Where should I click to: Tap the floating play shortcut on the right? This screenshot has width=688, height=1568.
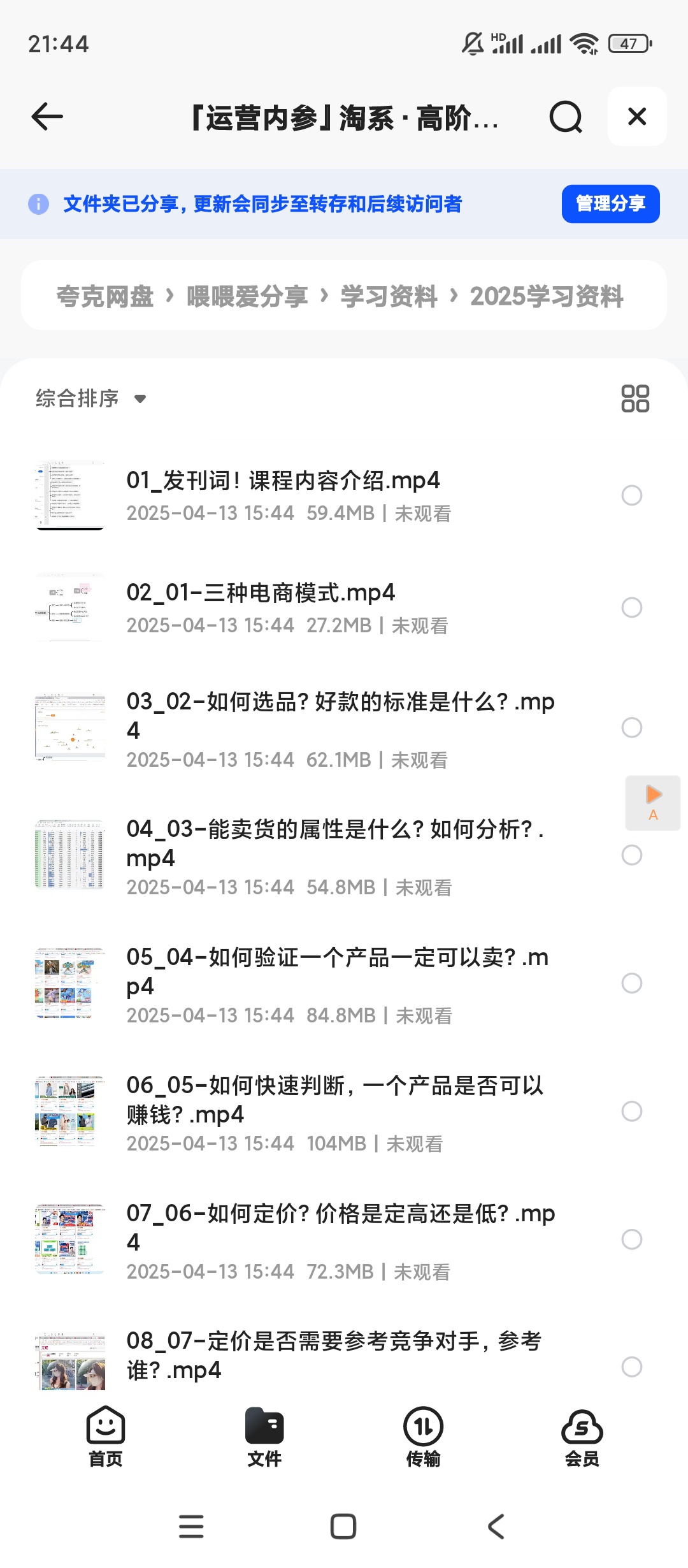point(652,802)
